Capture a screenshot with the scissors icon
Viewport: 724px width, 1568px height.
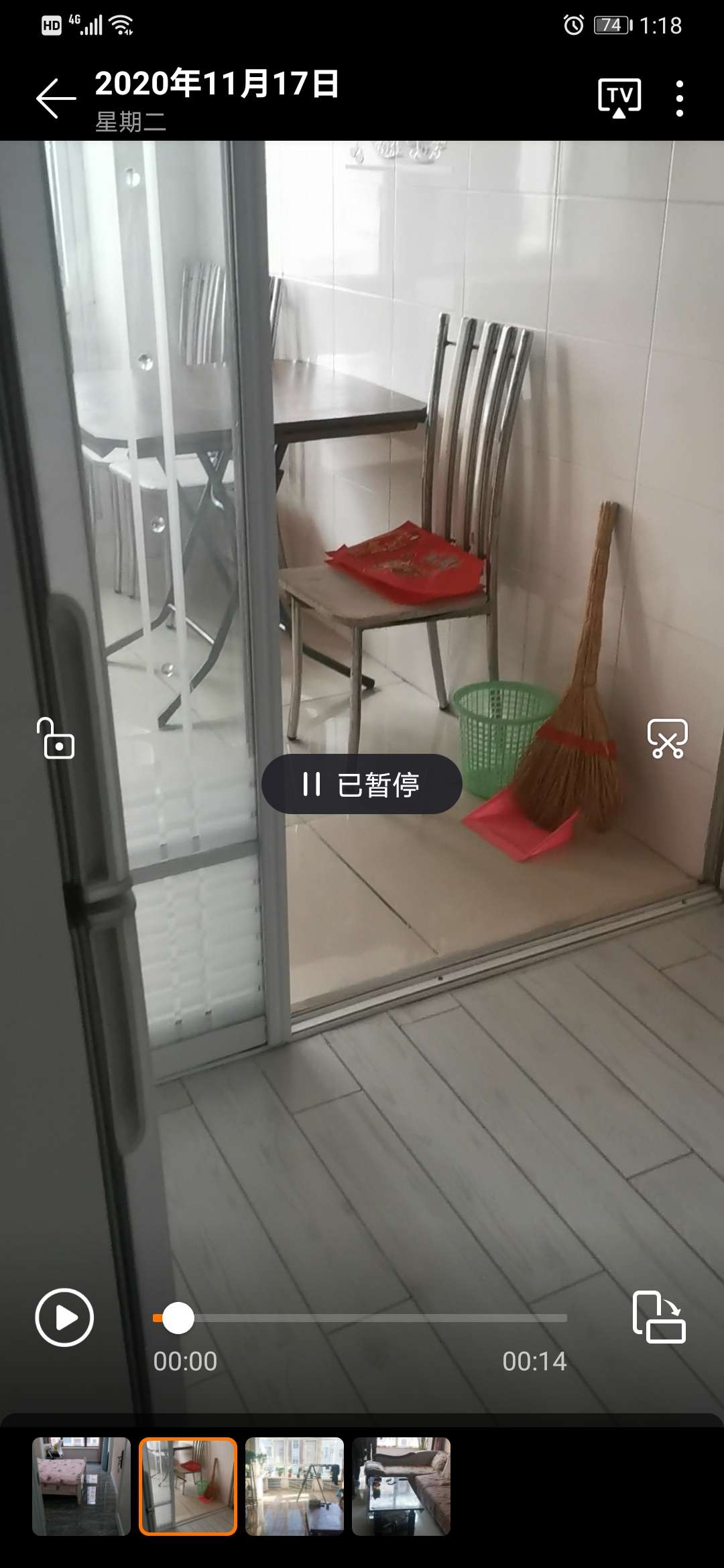click(667, 738)
